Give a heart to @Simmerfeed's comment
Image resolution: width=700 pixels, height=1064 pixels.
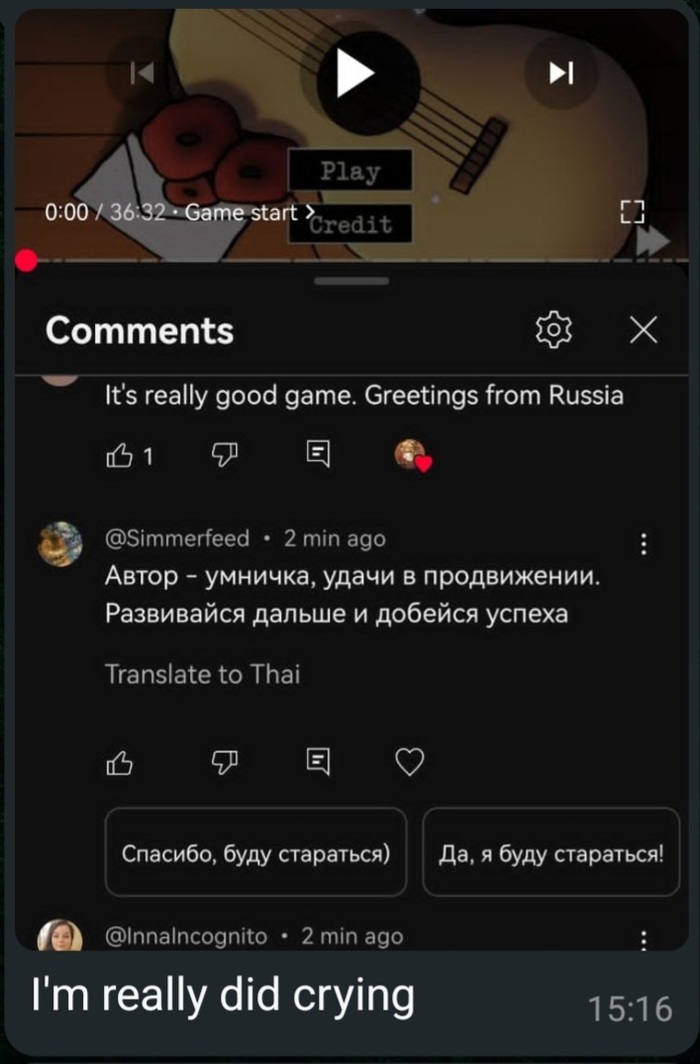pyautogui.click(x=410, y=763)
